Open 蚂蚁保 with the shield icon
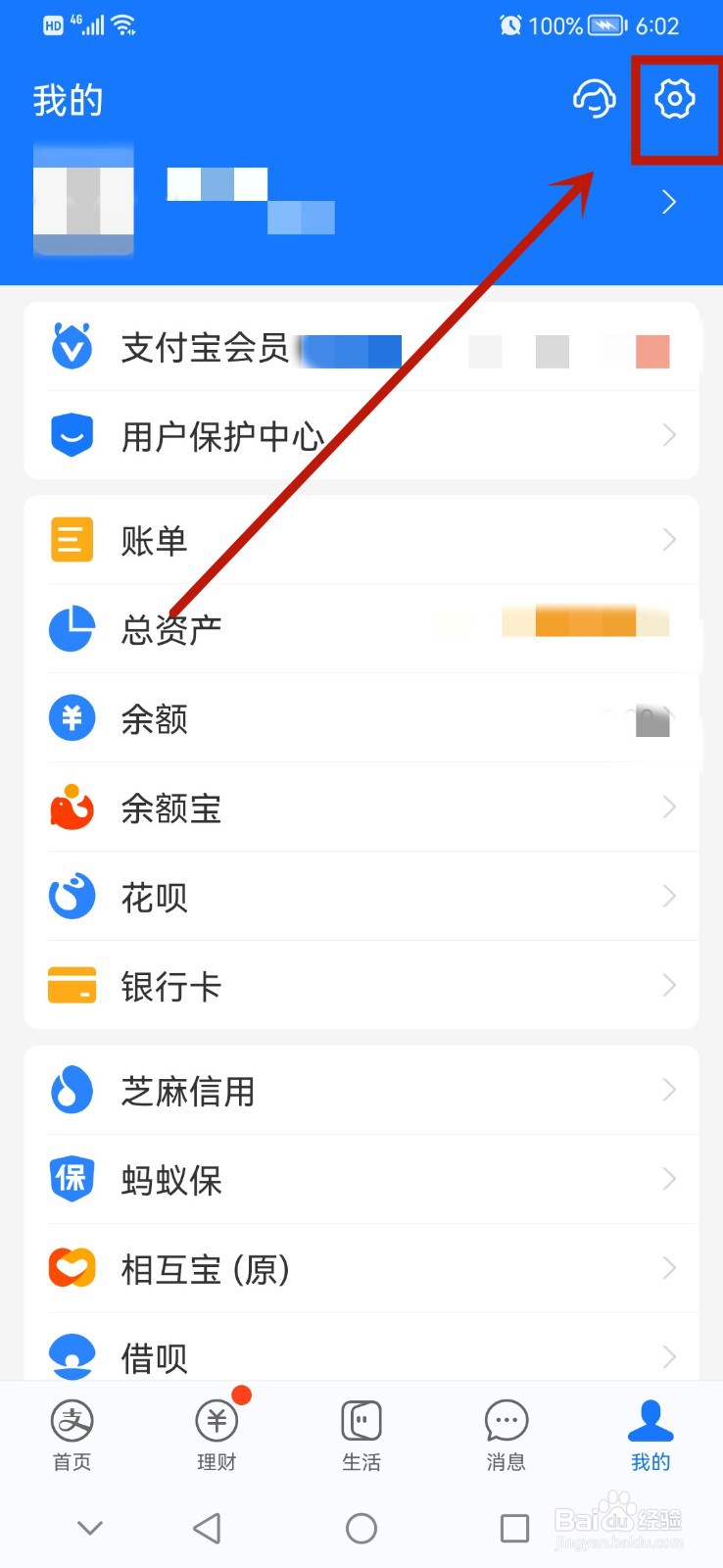 click(x=70, y=1179)
